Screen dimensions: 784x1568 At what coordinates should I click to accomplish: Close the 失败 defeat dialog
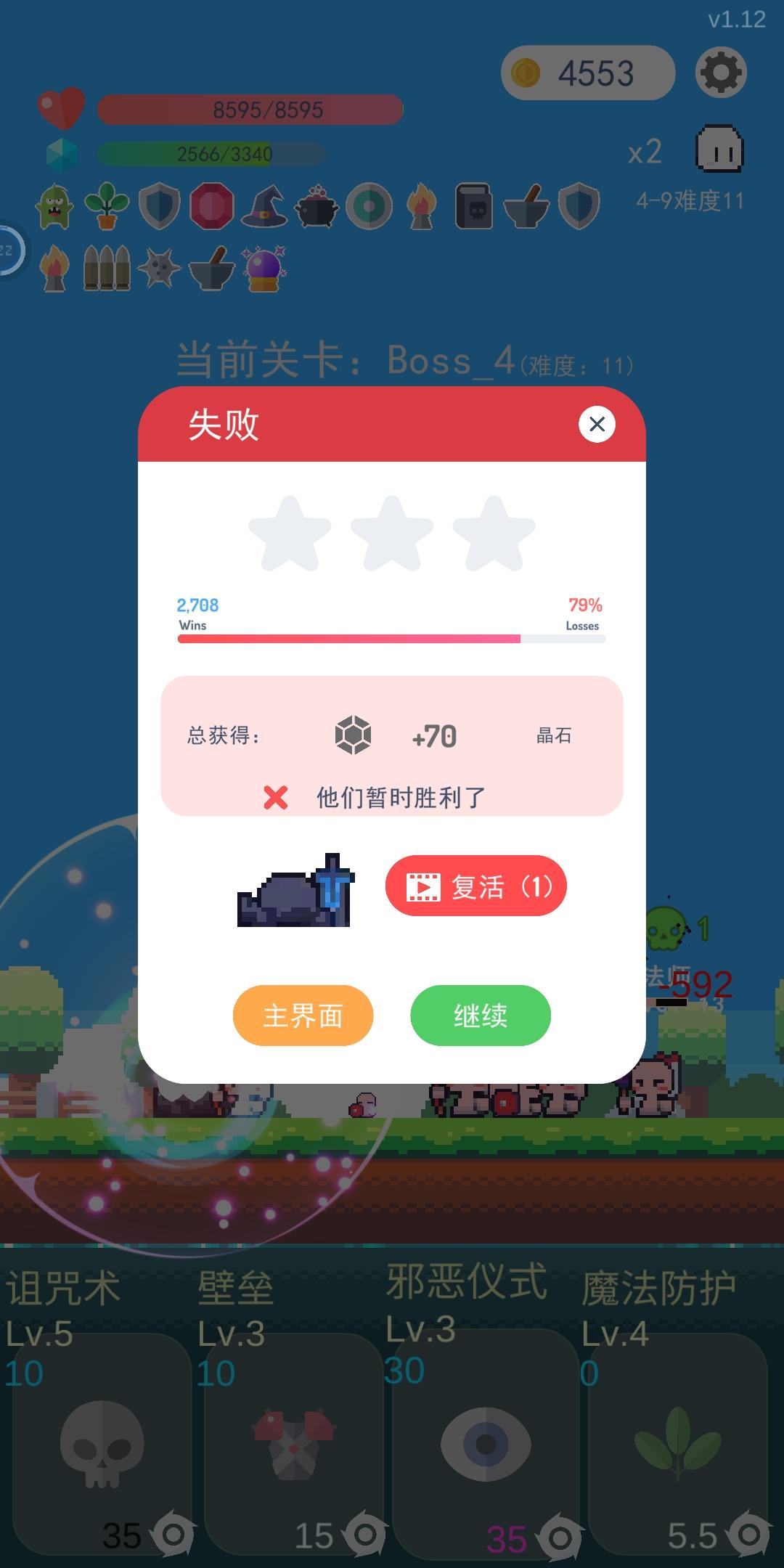click(x=597, y=424)
